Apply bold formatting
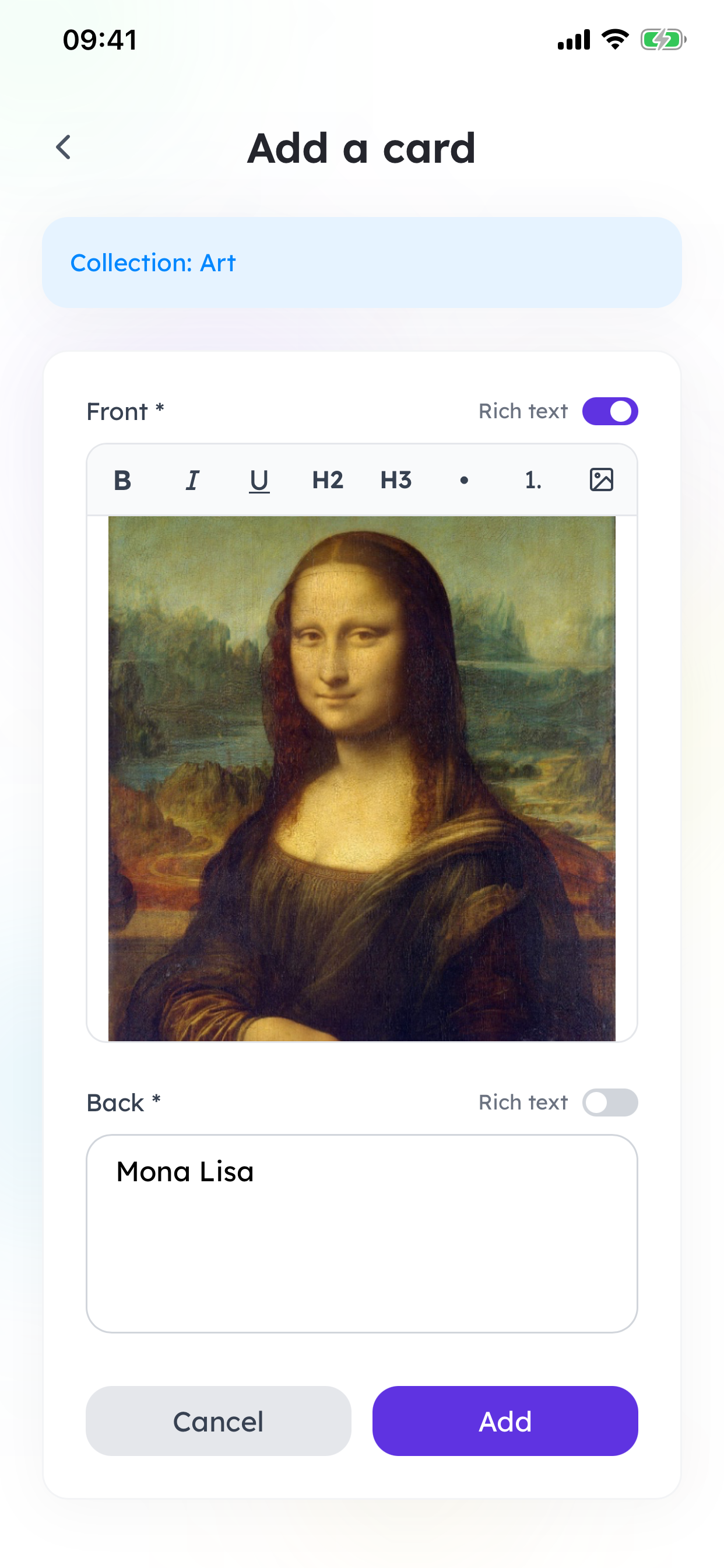This screenshot has width=724, height=1568. point(122,480)
